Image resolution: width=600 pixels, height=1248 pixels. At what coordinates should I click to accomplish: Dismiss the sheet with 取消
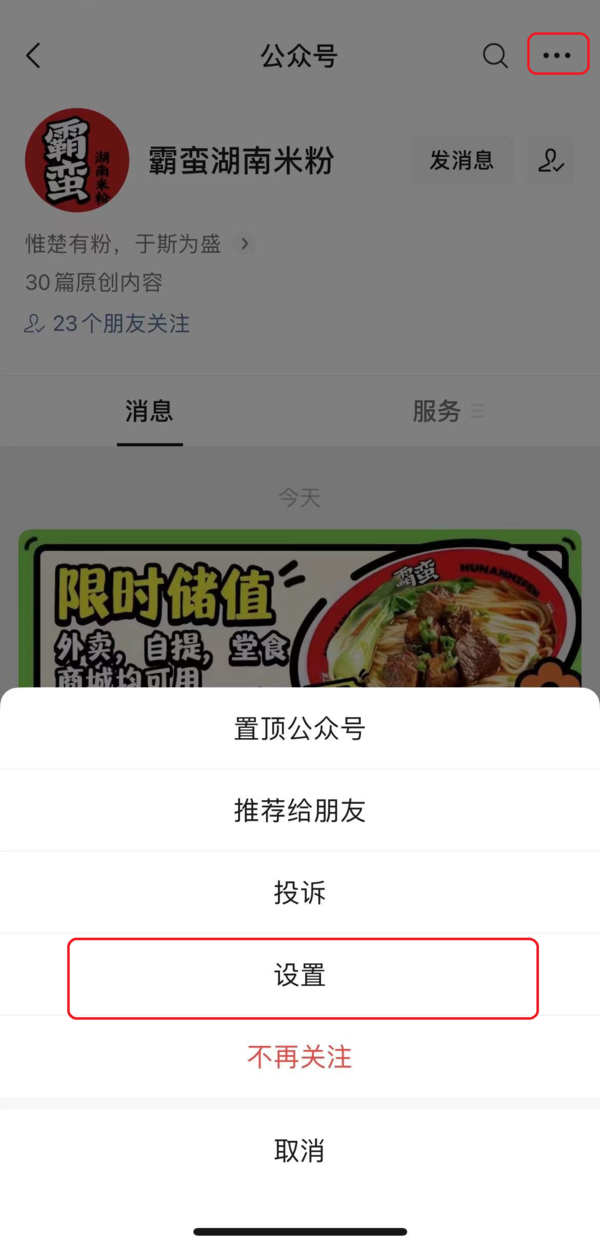click(x=300, y=1151)
